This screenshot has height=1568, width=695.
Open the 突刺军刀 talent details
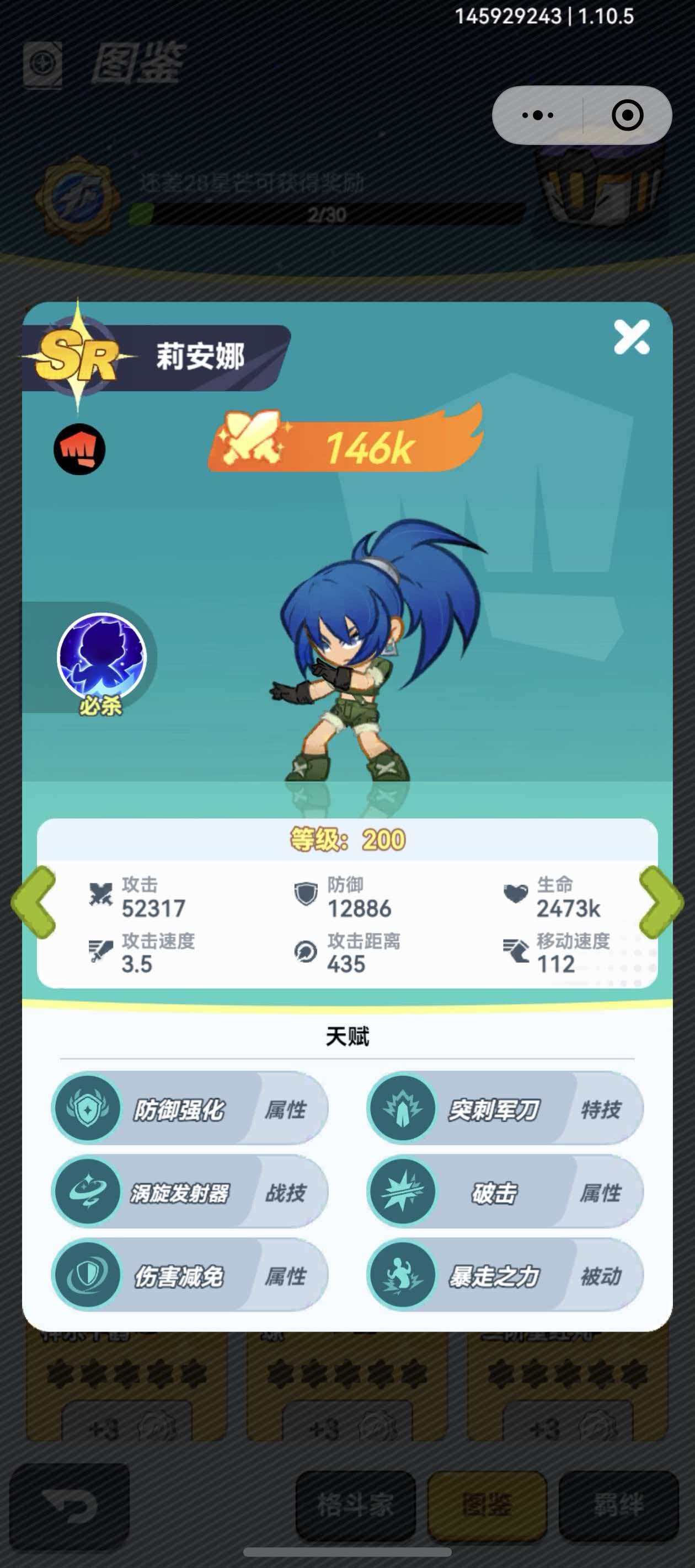coord(505,1109)
